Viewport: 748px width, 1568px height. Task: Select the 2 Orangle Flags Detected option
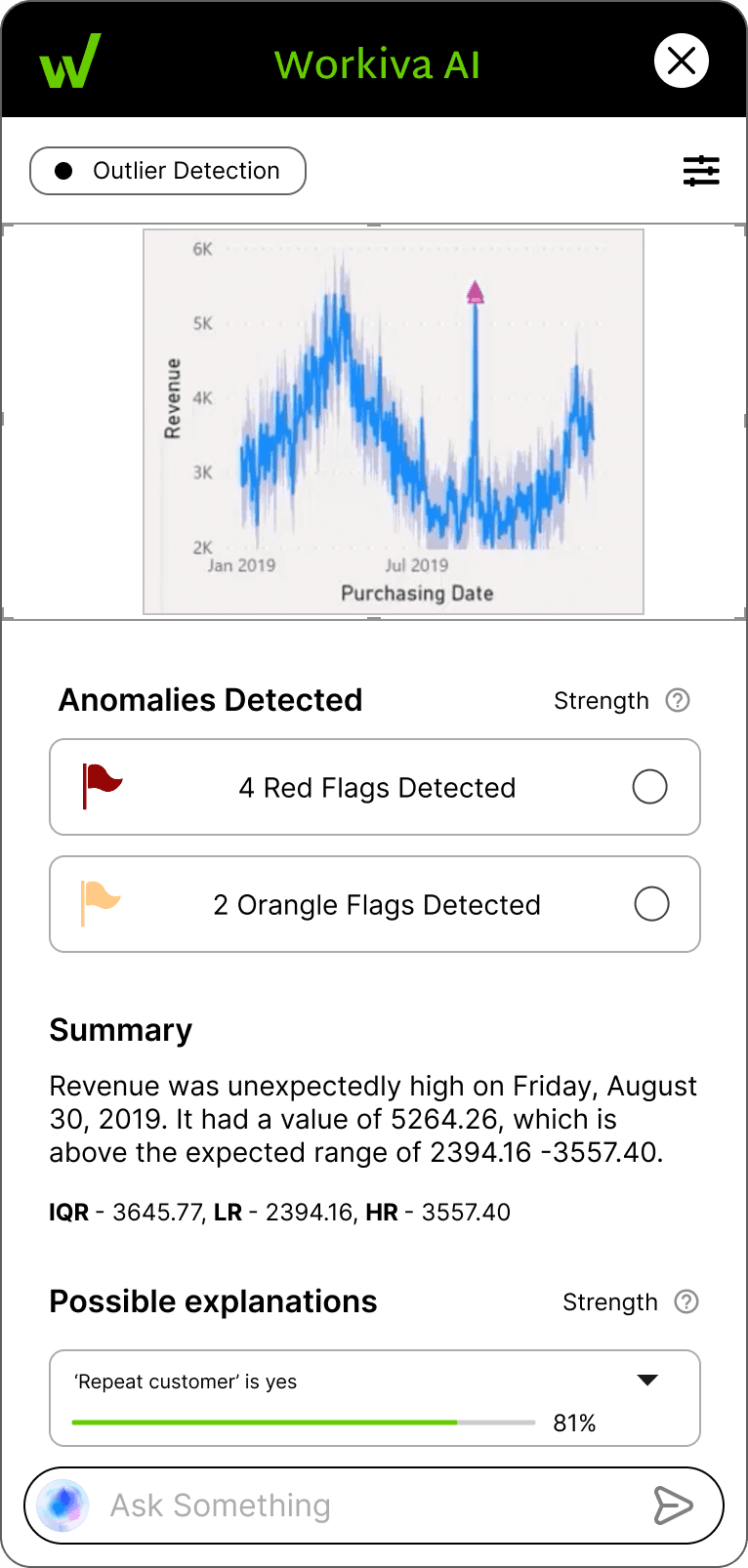375,904
